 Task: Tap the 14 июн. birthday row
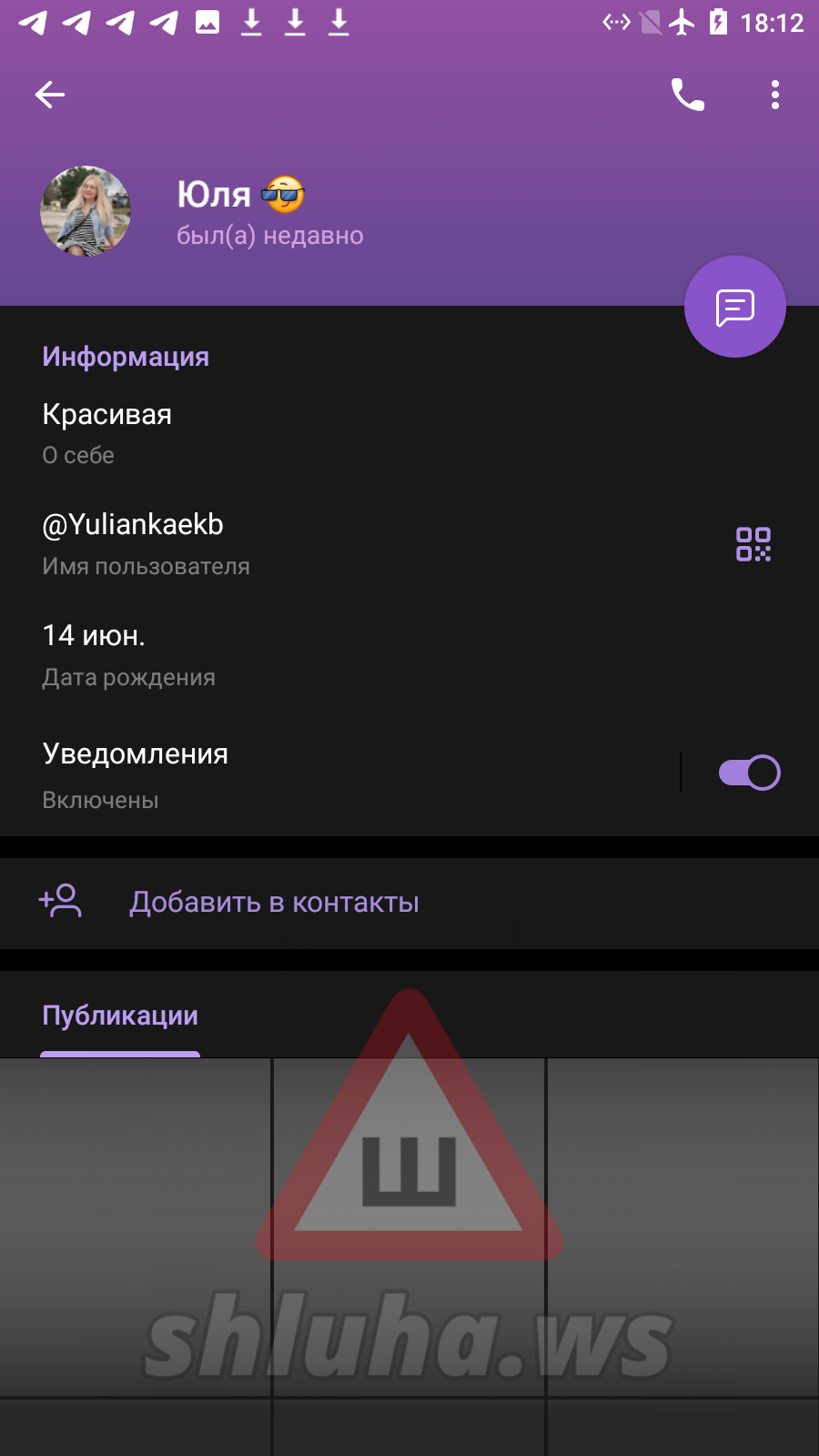pos(409,655)
